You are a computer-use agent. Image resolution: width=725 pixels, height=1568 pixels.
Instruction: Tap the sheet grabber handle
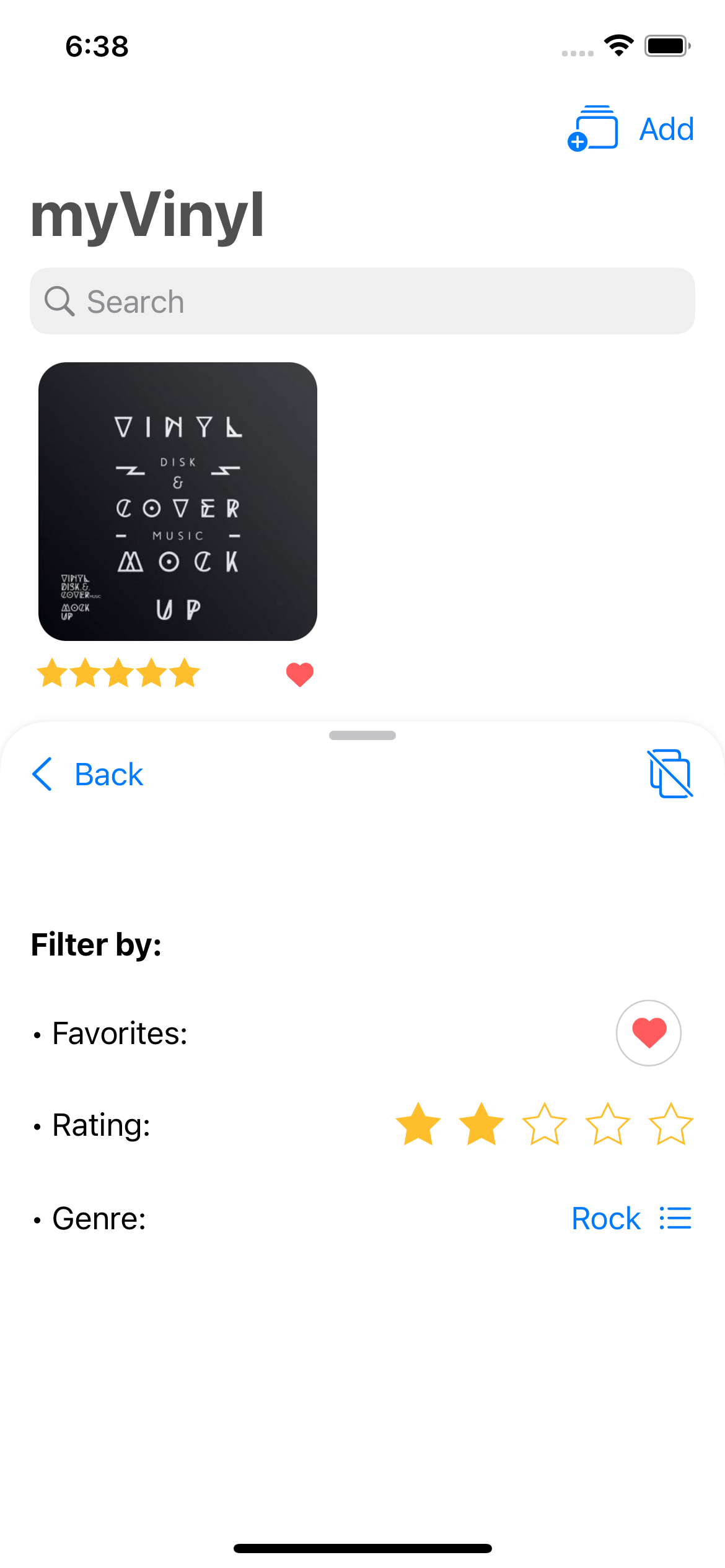pyautogui.click(x=362, y=735)
